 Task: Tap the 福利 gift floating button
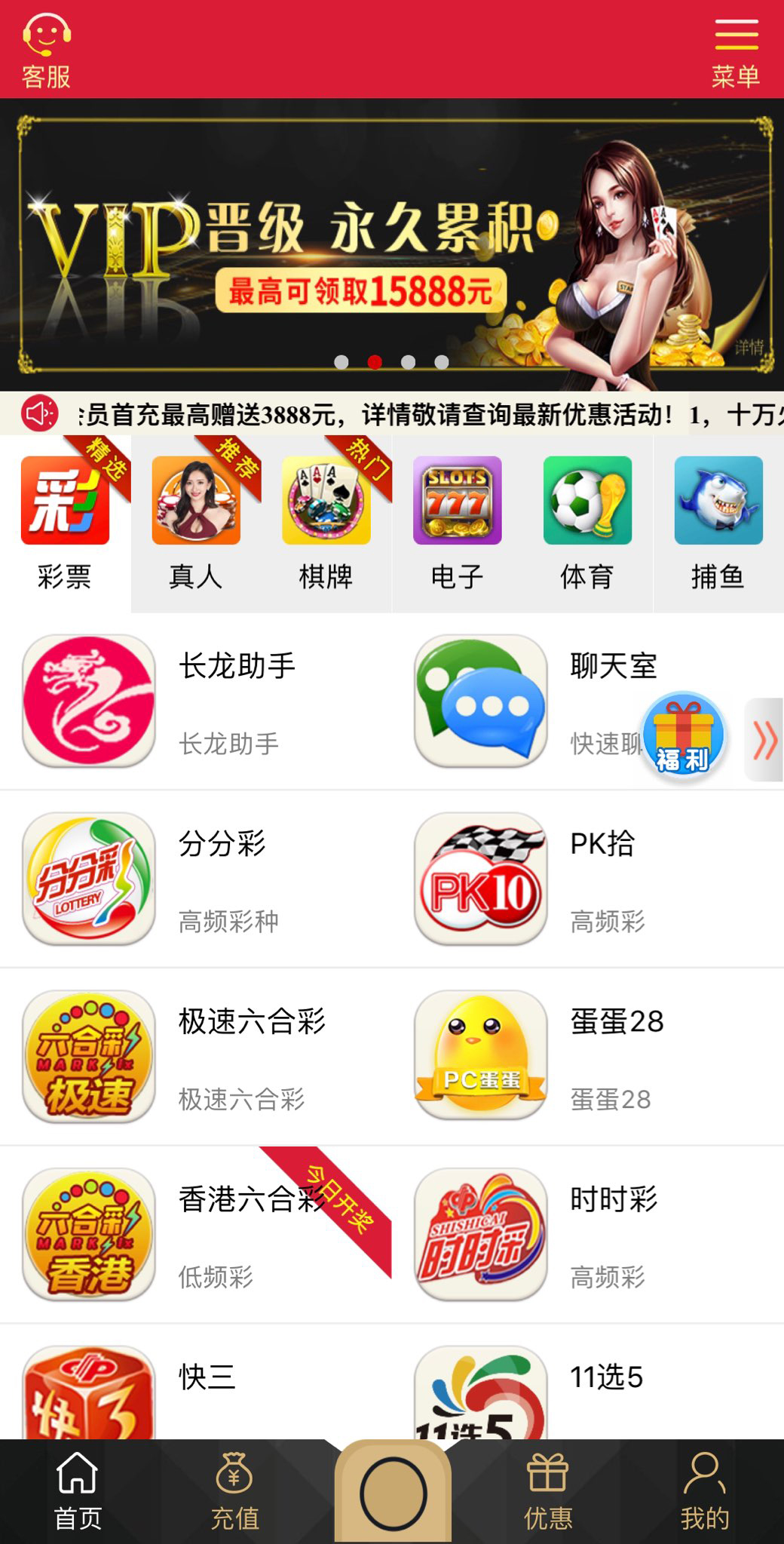[x=683, y=736]
